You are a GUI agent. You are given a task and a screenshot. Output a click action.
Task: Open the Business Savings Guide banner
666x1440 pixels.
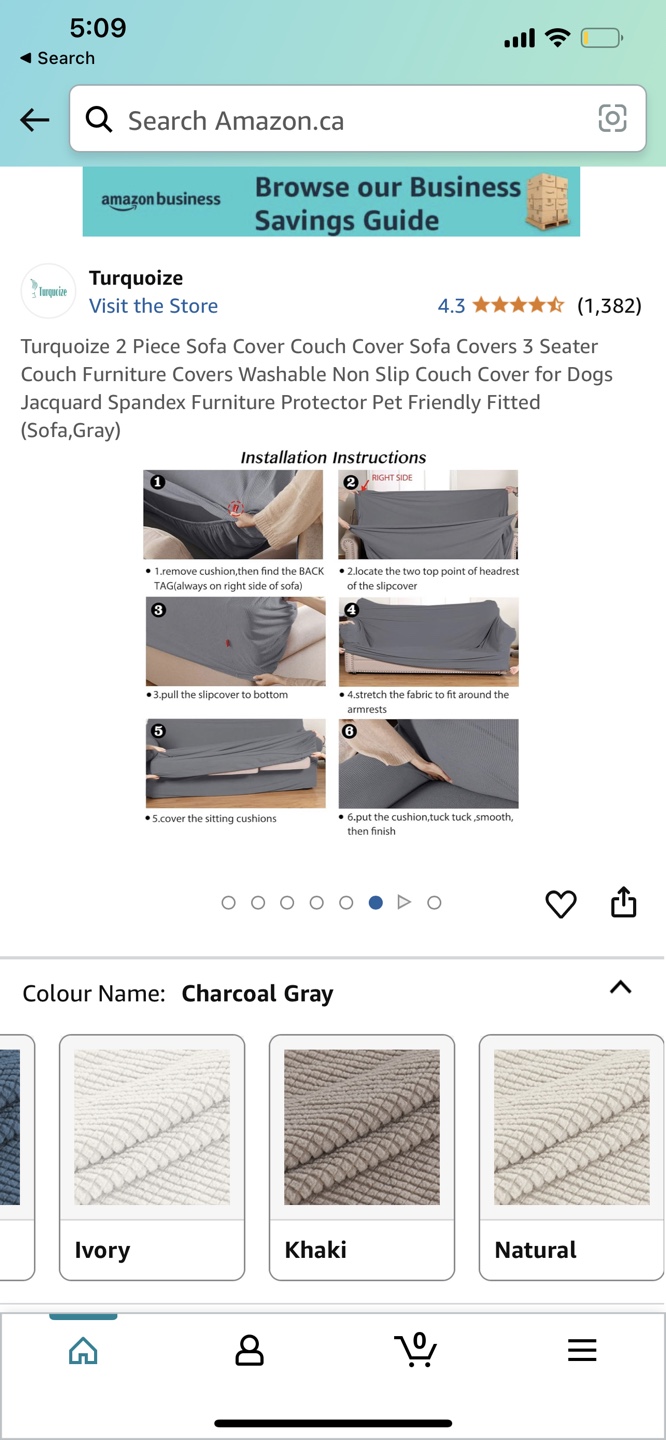coord(331,202)
